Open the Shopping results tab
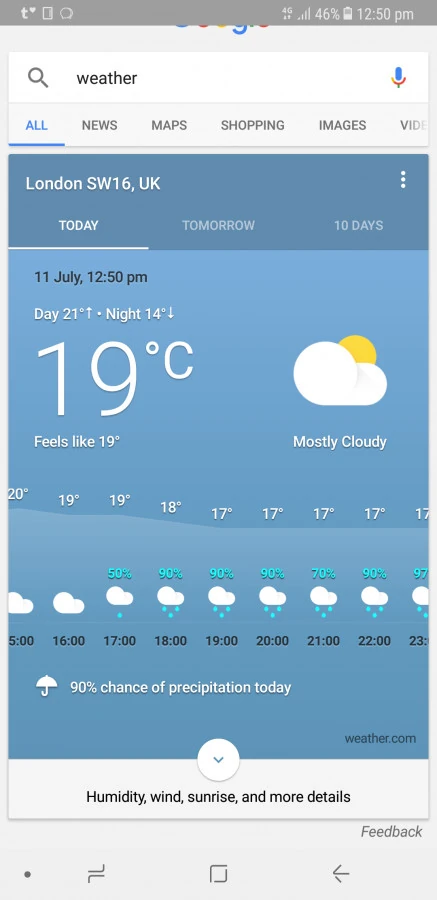437x900 pixels. coord(253,125)
